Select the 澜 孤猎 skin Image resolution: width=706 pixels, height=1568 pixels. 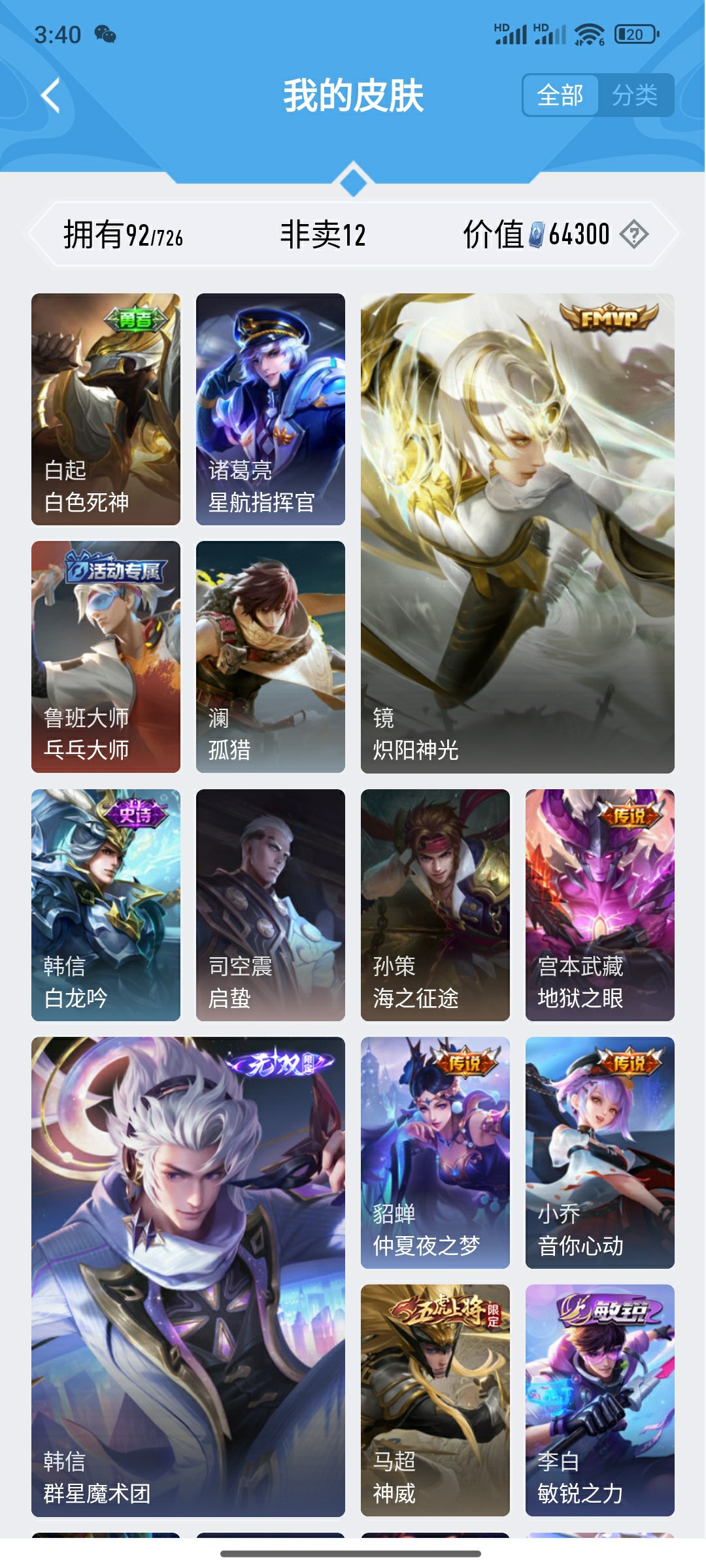tap(271, 657)
